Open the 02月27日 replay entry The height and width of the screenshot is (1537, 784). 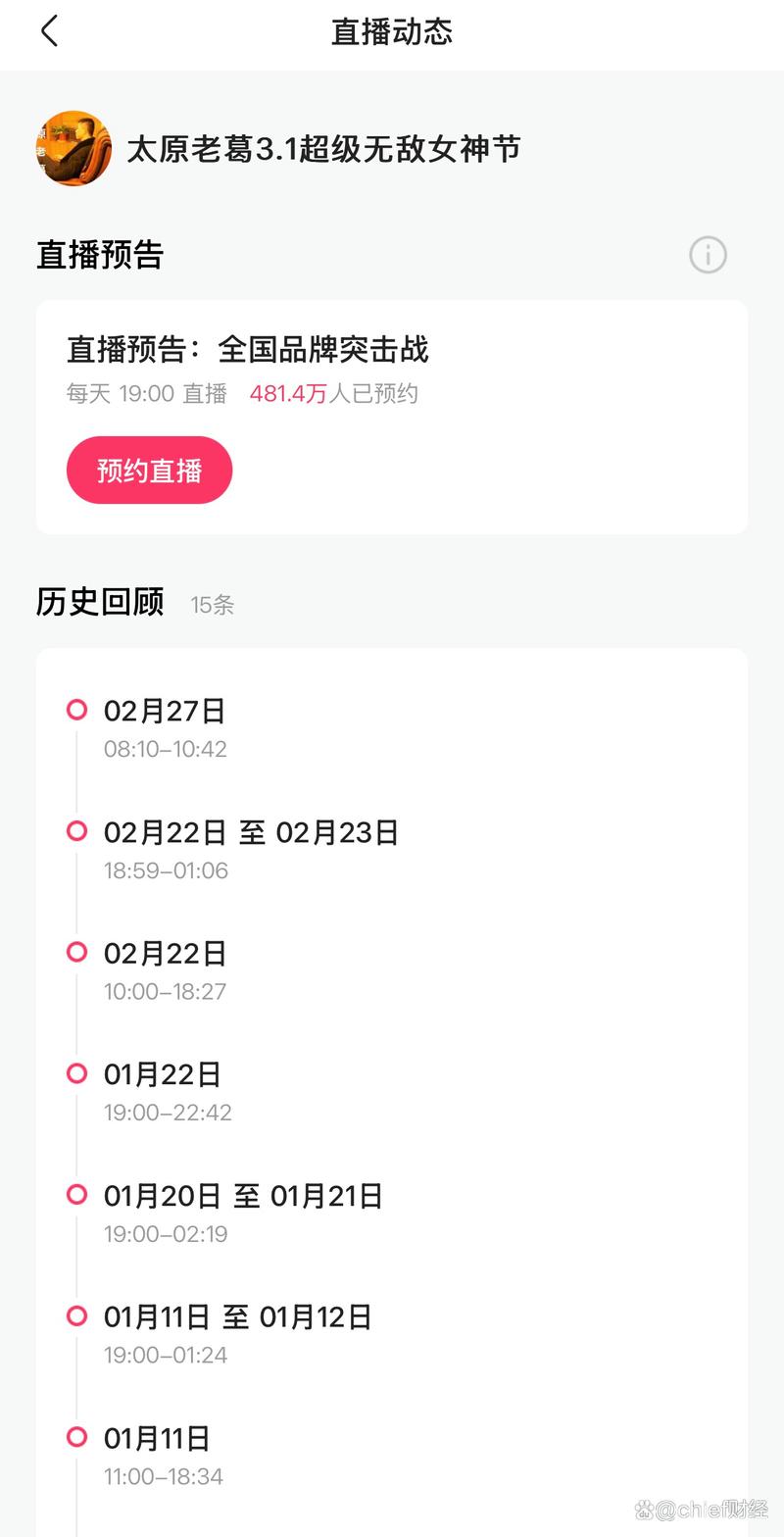(x=165, y=711)
